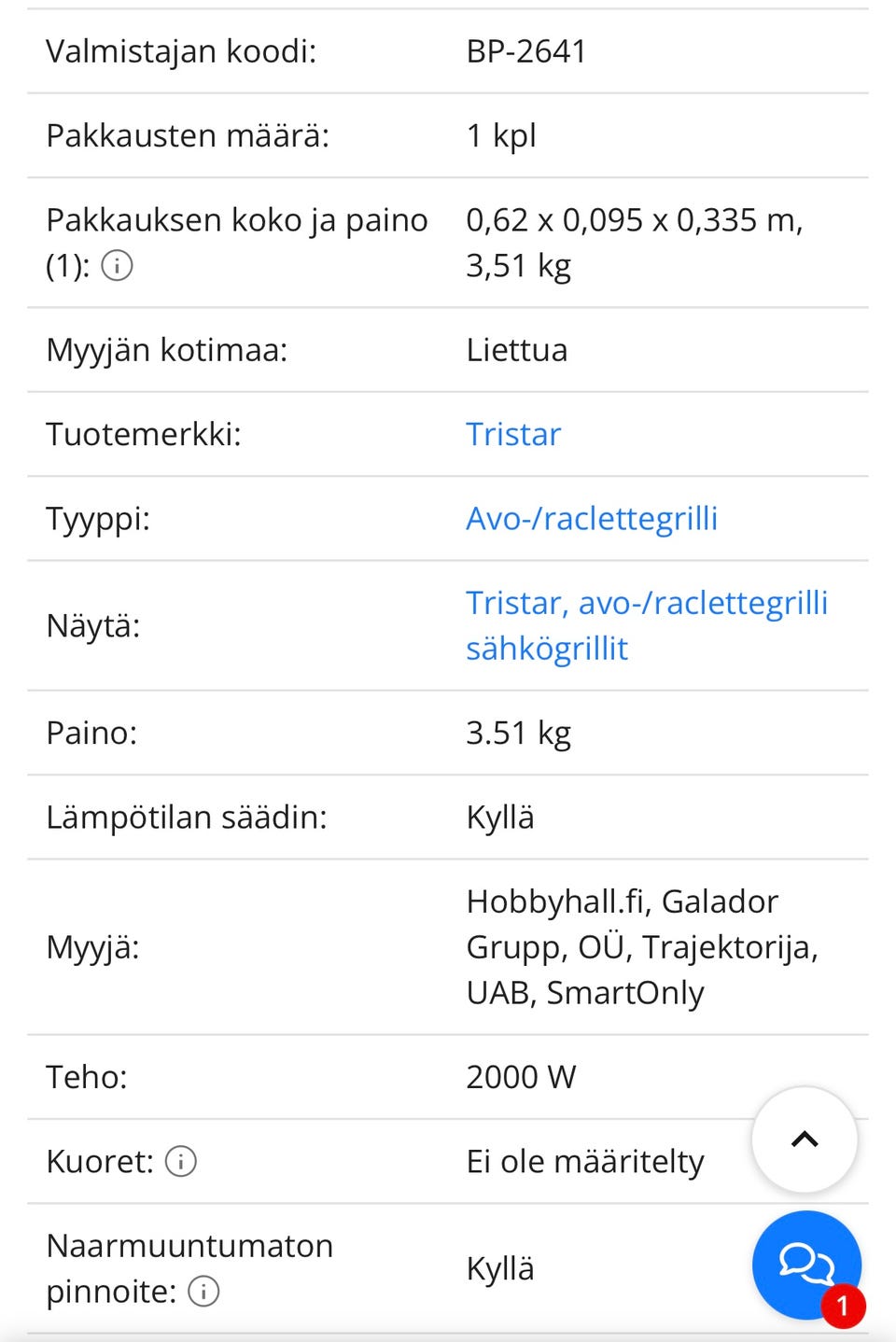Click the speech bubbles inside the blue circle
Screen dimensions: 896x1342
point(805,1263)
